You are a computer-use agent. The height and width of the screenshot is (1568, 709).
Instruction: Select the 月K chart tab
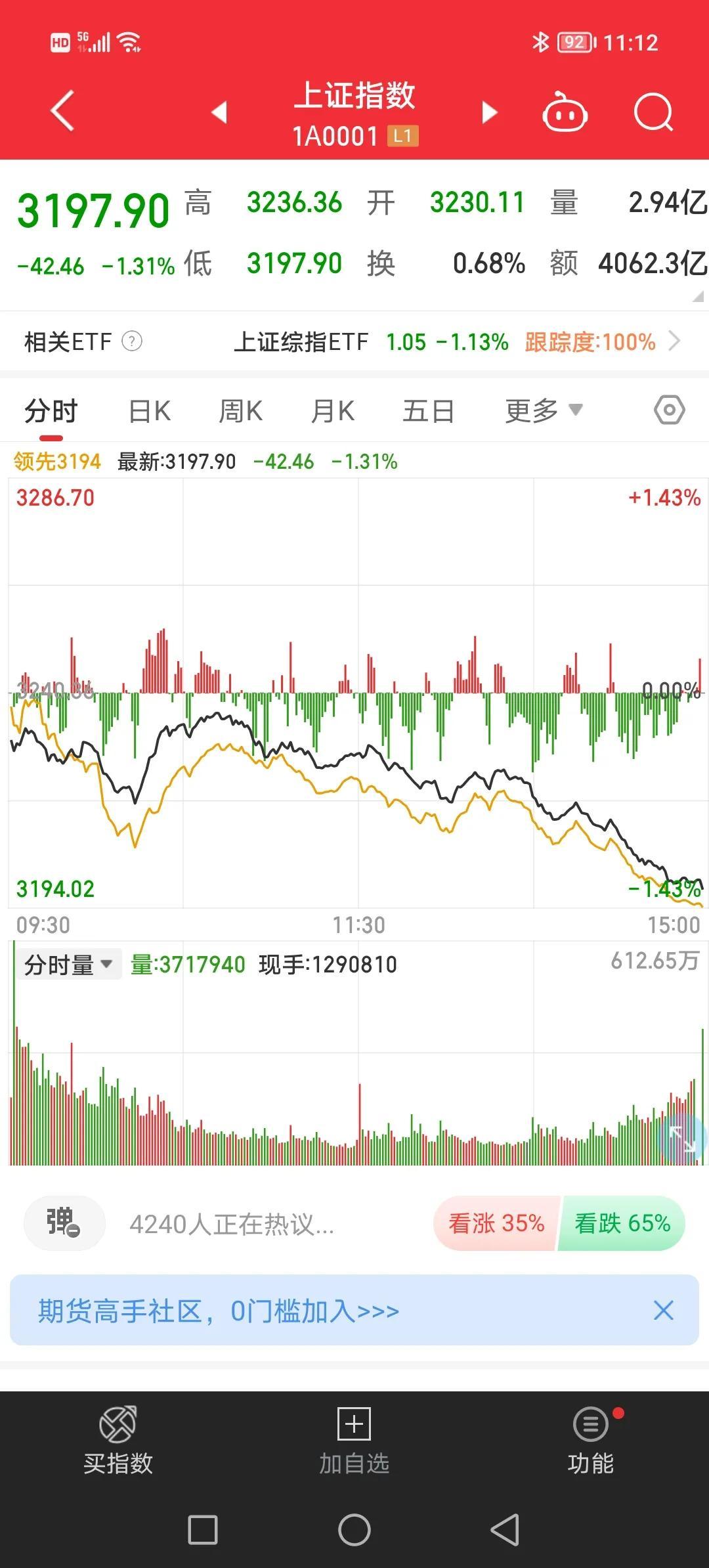(333, 412)
